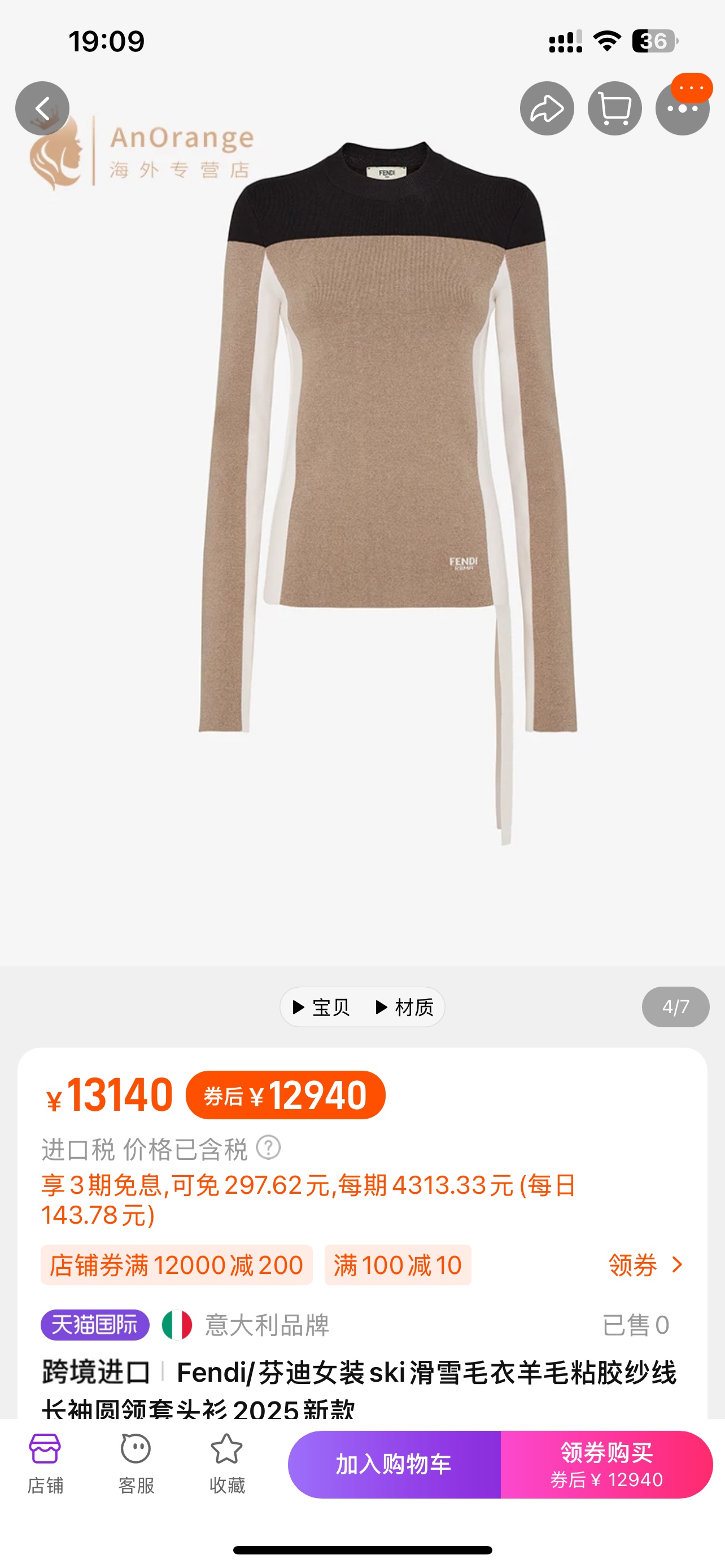Screen dimensions: 725x1568
Task: Open the shopping cart
Action: [x=614, y=109]
